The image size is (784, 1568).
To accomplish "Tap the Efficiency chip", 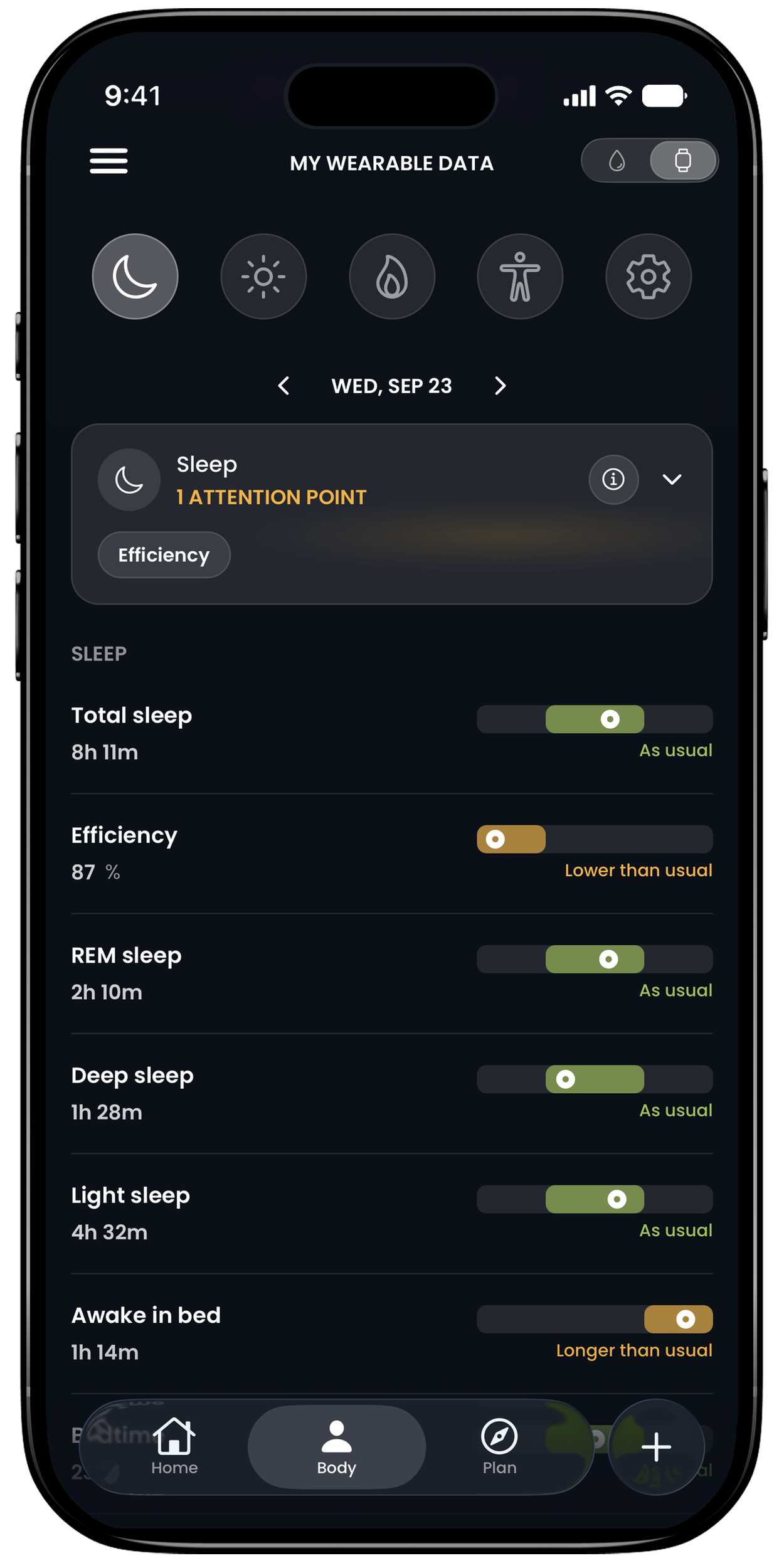I will tap(164, 555).
